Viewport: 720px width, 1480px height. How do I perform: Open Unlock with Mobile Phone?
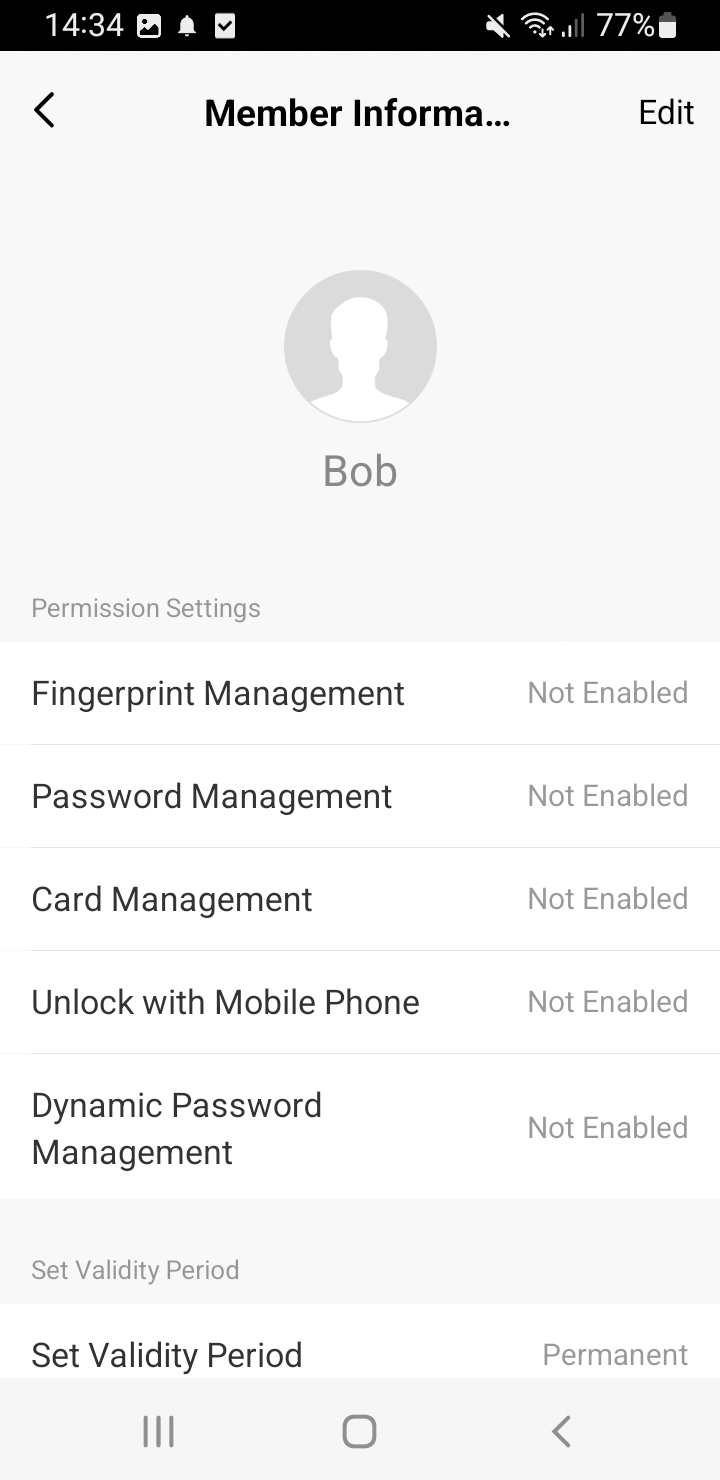[360, 1002]
